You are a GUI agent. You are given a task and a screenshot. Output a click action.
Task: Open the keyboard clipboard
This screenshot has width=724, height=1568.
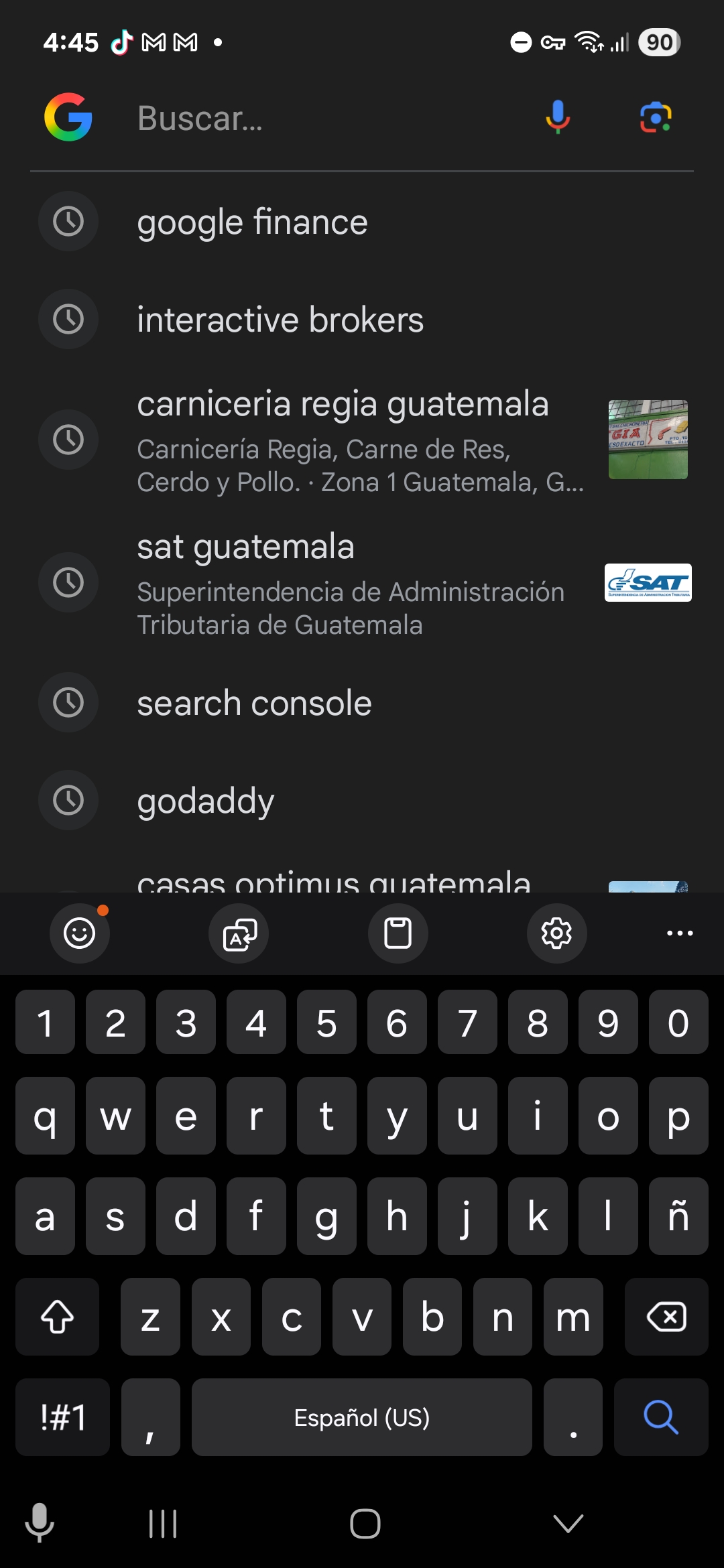pos(398,933)
